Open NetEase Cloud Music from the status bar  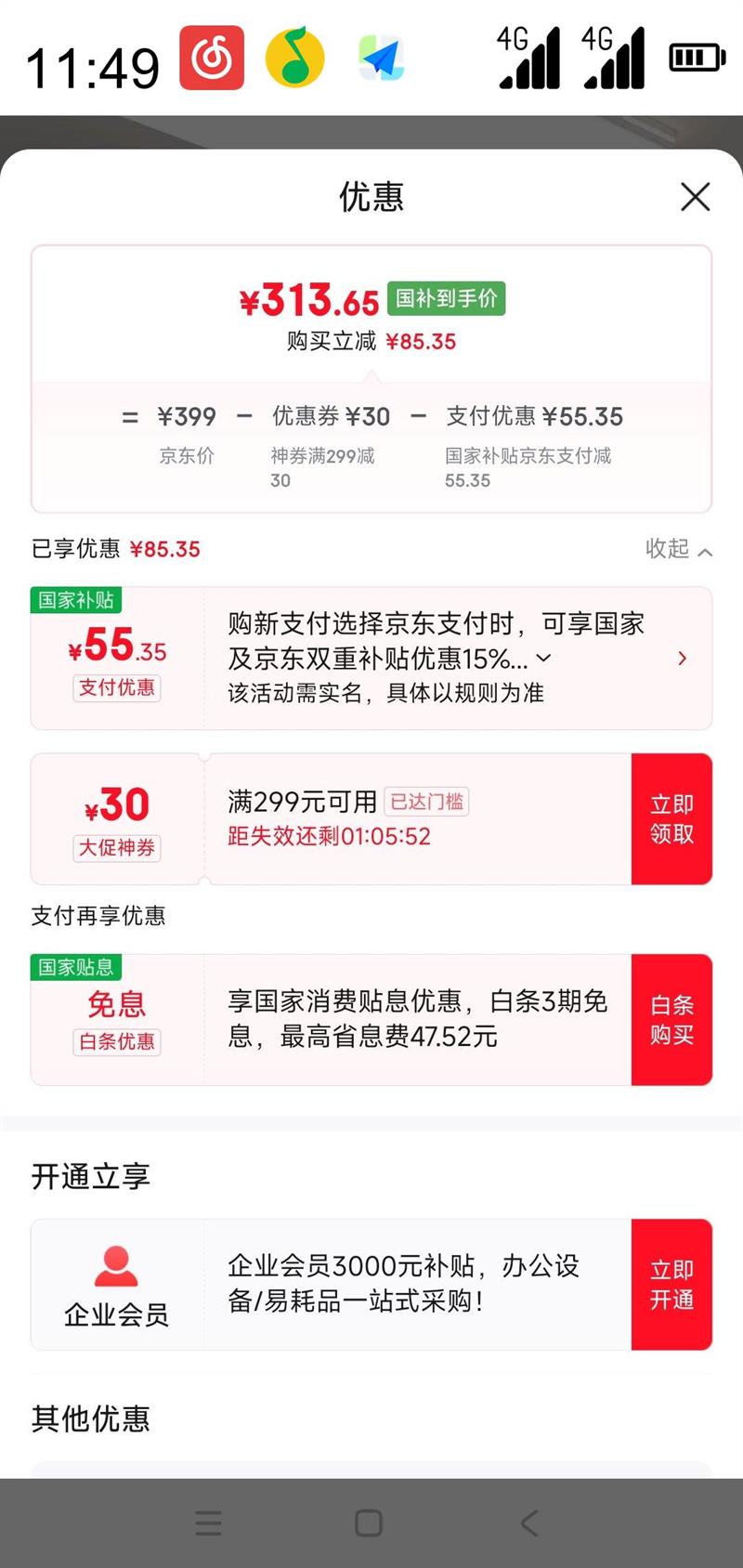point(213,58)
